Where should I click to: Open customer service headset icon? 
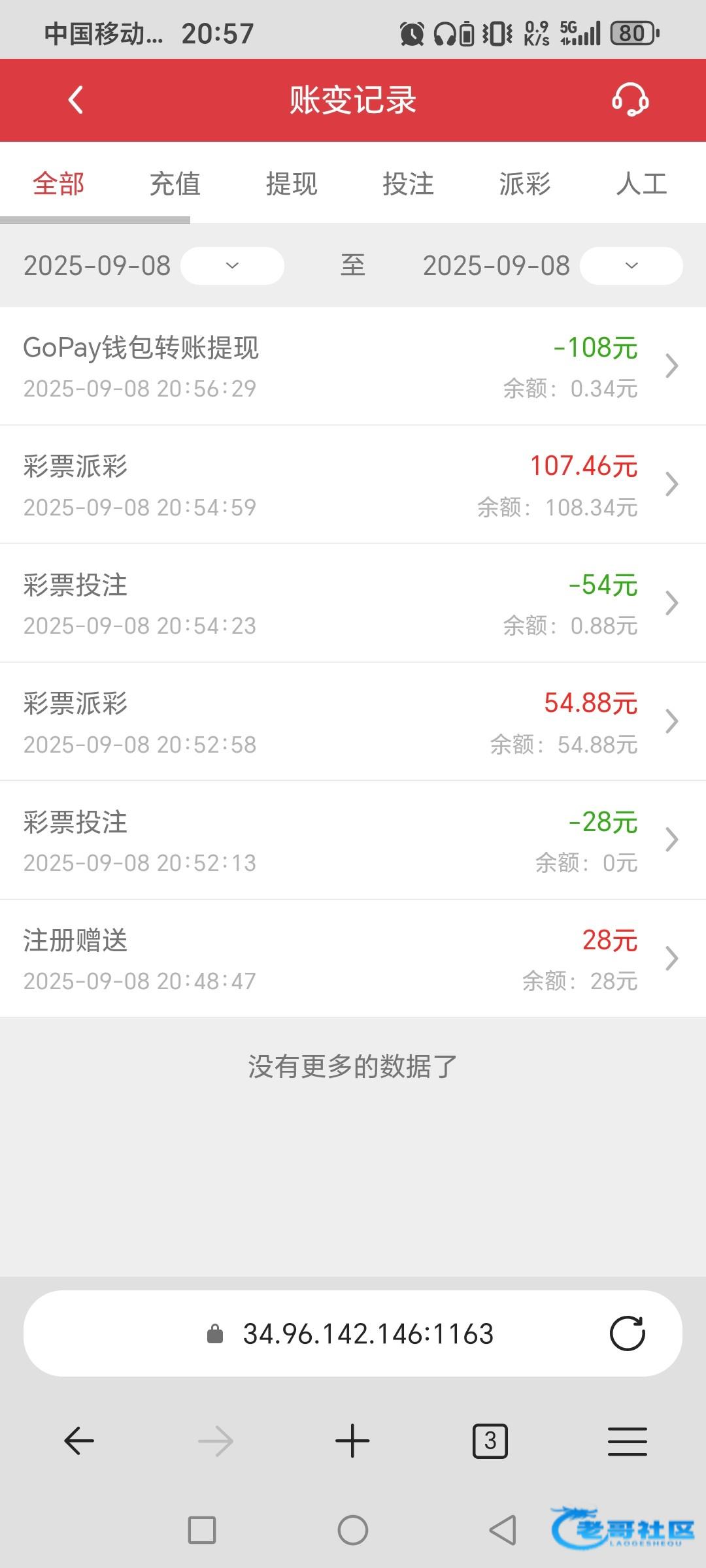point(630,100)
